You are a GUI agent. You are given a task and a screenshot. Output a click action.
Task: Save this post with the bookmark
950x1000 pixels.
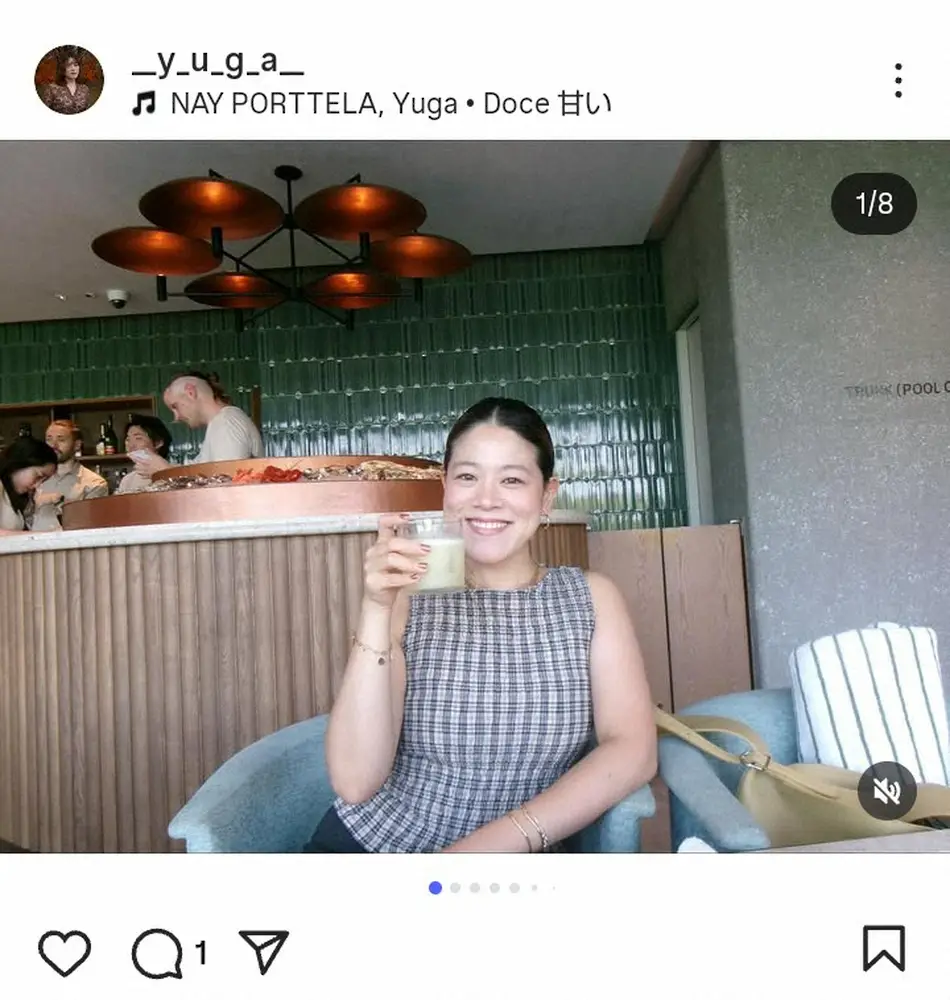pyautogui.click(x=884, y=949)
